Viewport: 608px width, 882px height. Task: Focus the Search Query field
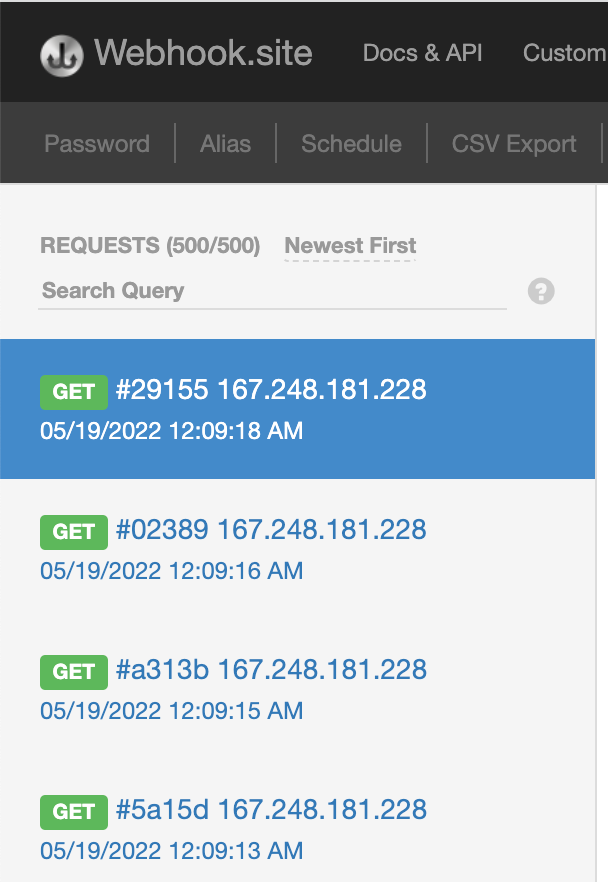[x=270, y=291]
